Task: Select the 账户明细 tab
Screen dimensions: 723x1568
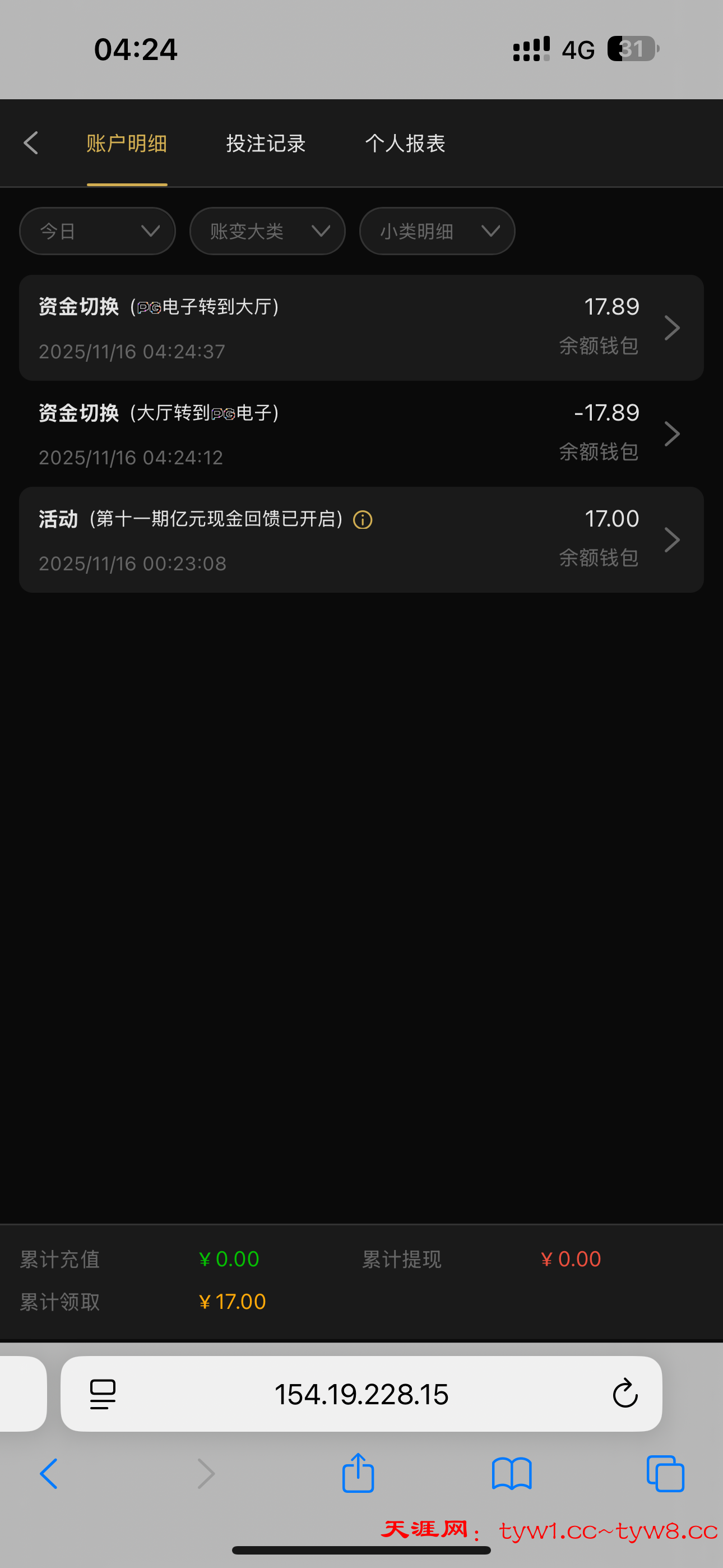Action: 127,143
